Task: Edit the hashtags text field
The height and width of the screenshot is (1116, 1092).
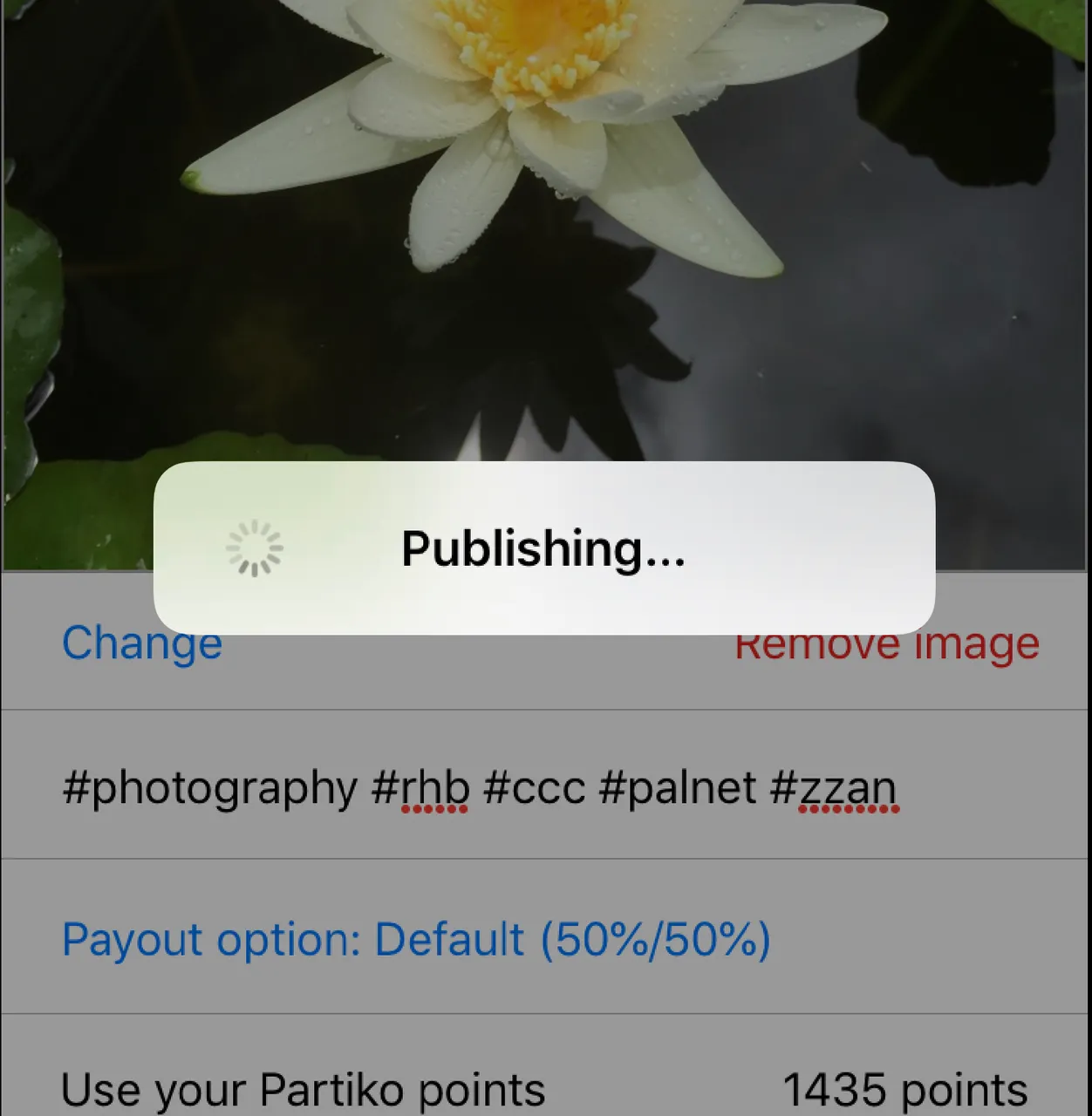Action: coord(478,787)
